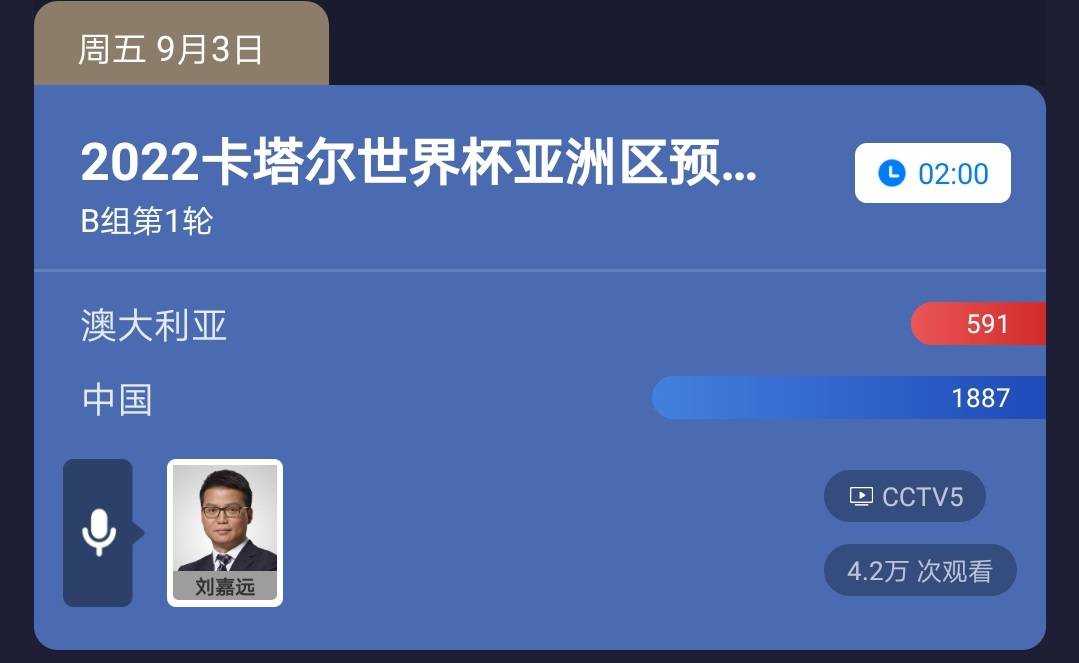
Task: Vote for 澳大利亚 with the red bar
Action: click(x=977, y=324)
